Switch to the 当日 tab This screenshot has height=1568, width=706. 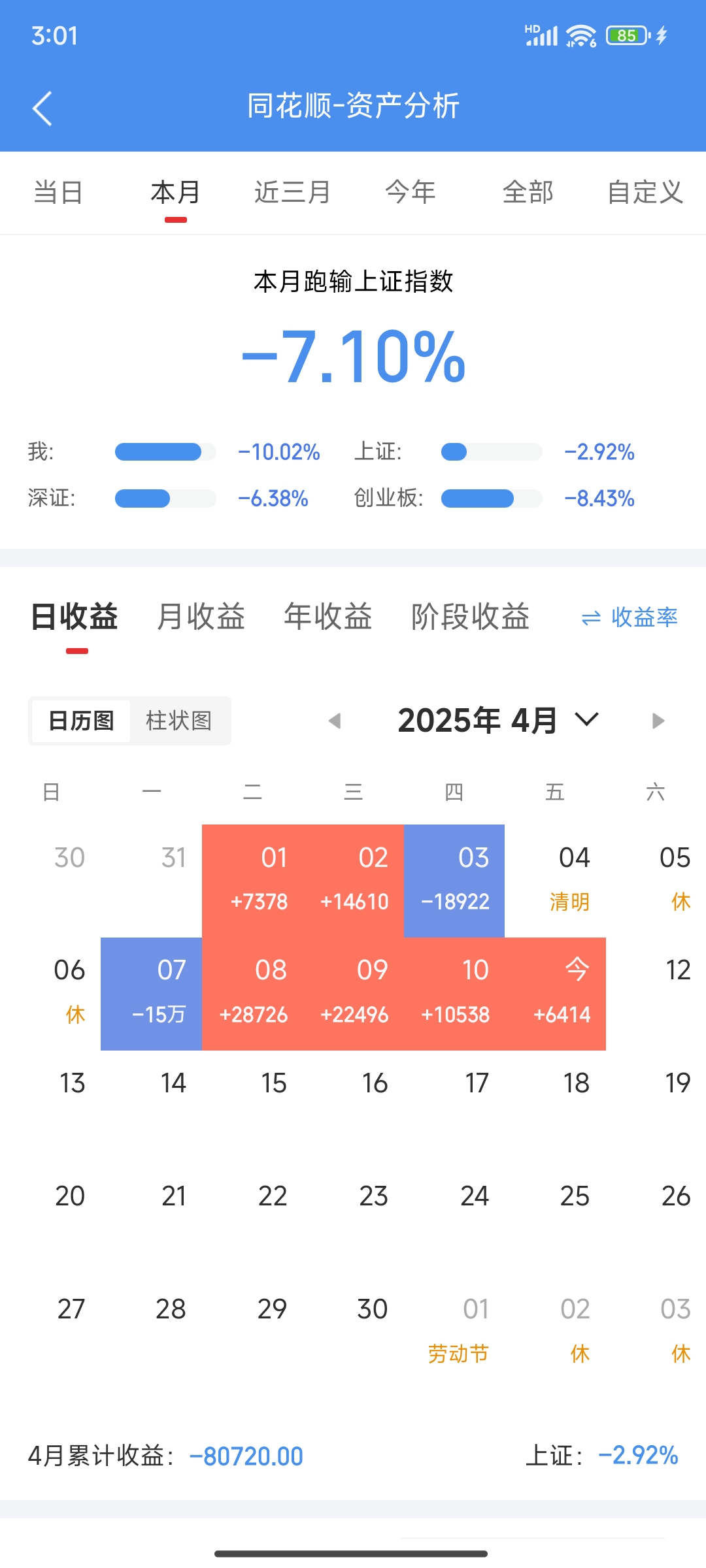coord(58,192)
